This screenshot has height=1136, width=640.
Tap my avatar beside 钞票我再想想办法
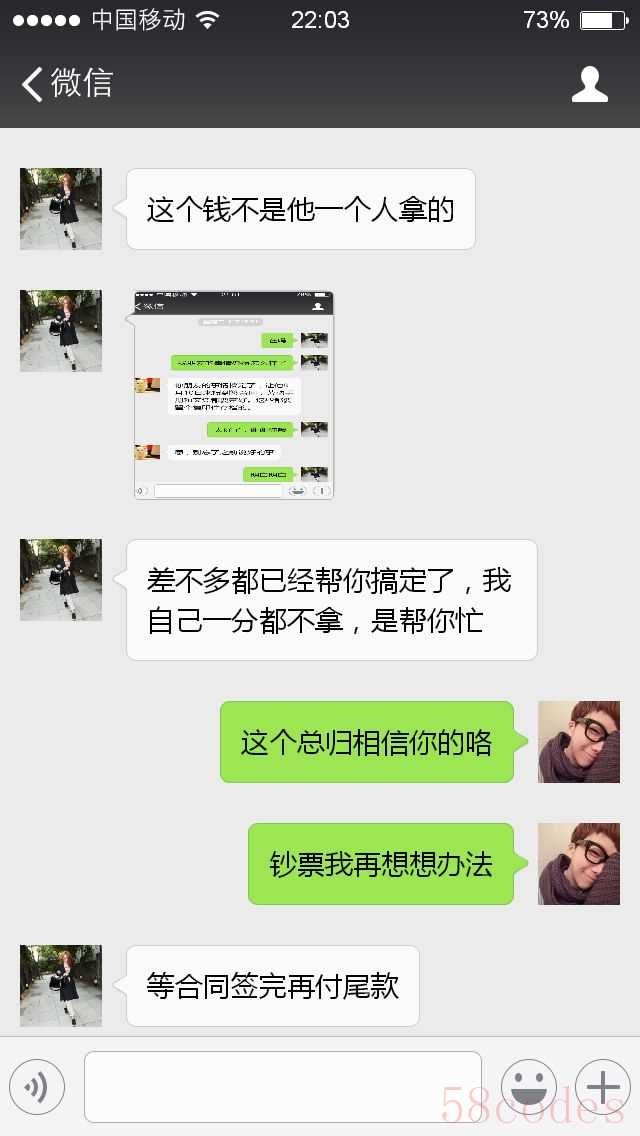(579, 864)
